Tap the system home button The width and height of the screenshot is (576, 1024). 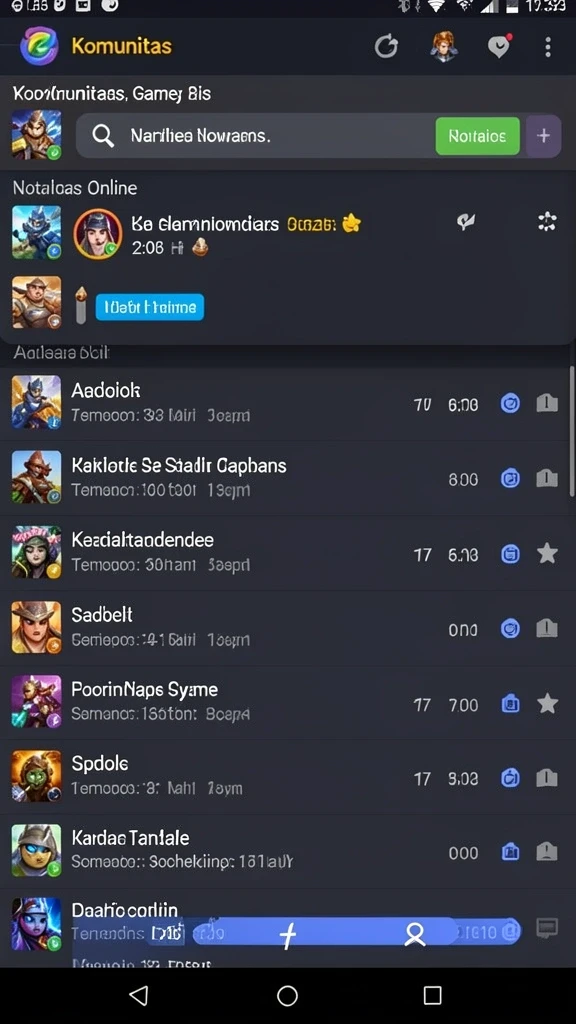287,995
